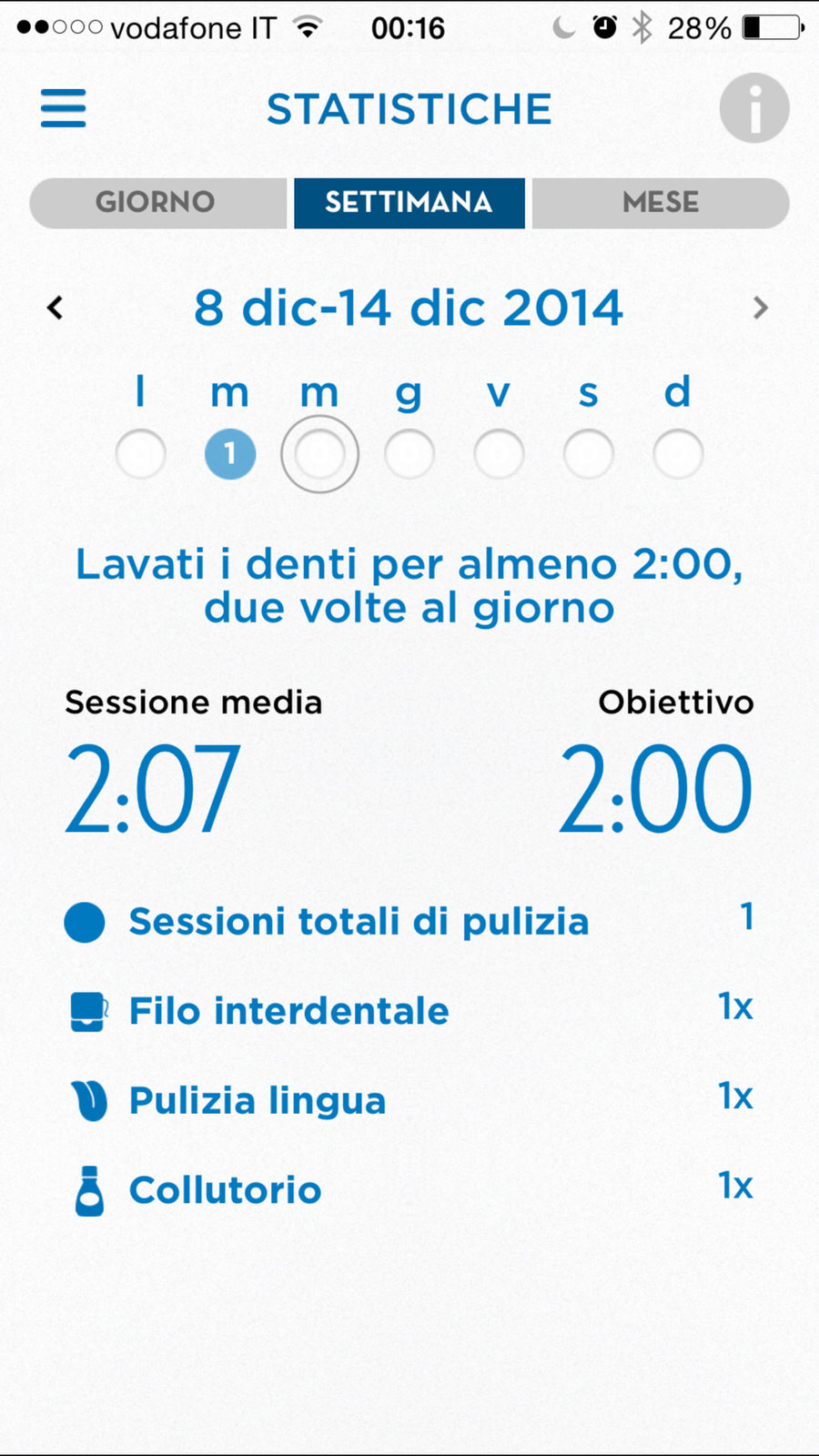Go to the next week
Viewport: 819px width, 1456px height.
761,308
